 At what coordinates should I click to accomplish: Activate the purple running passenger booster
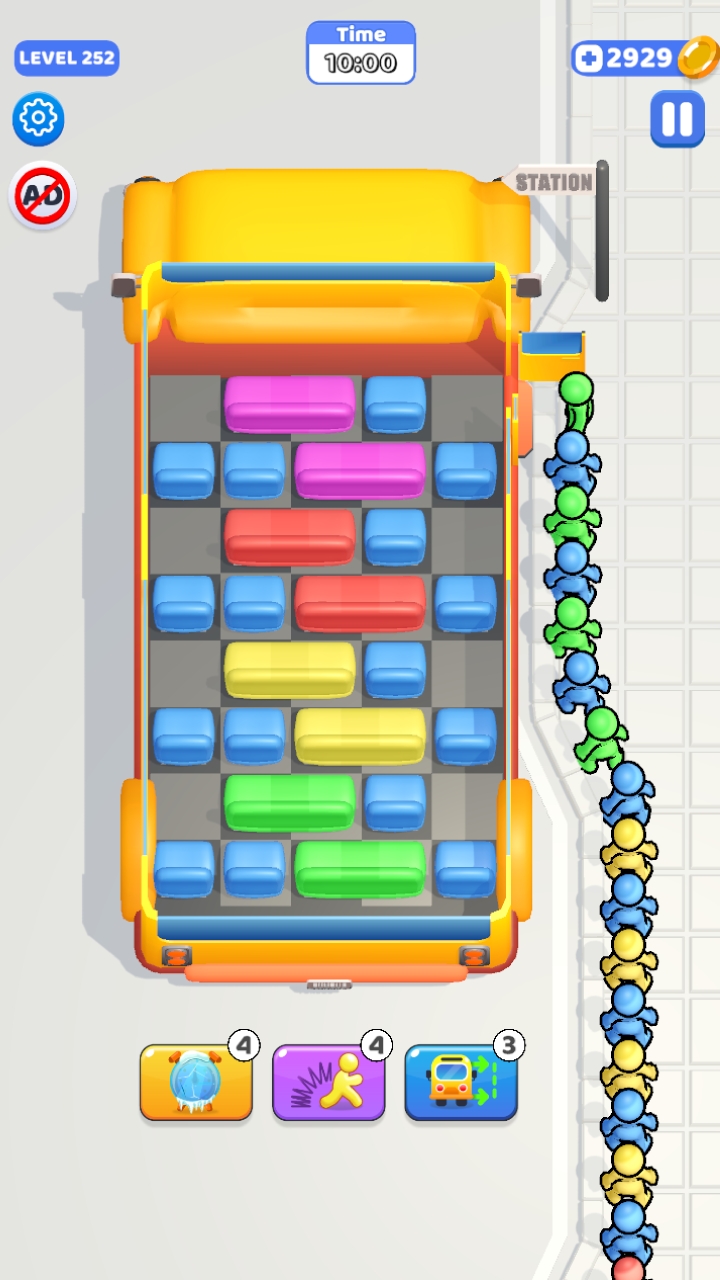click(328, 1082)
